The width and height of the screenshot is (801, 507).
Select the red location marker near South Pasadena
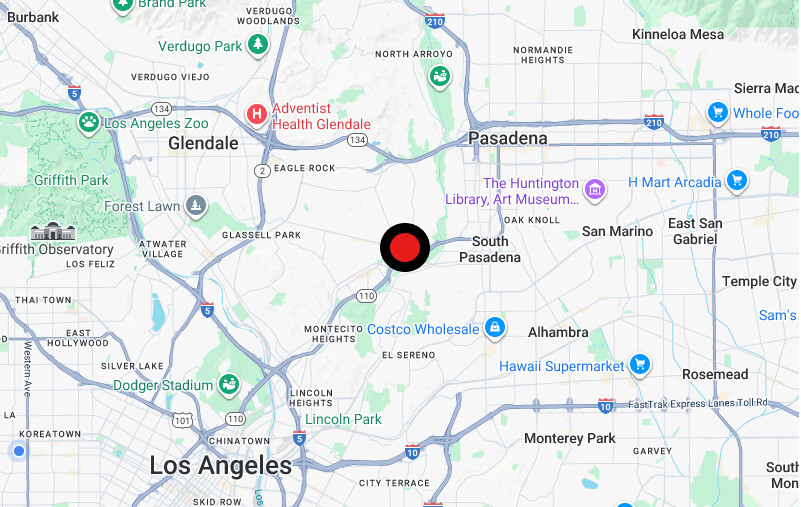[x=405, y=247]
